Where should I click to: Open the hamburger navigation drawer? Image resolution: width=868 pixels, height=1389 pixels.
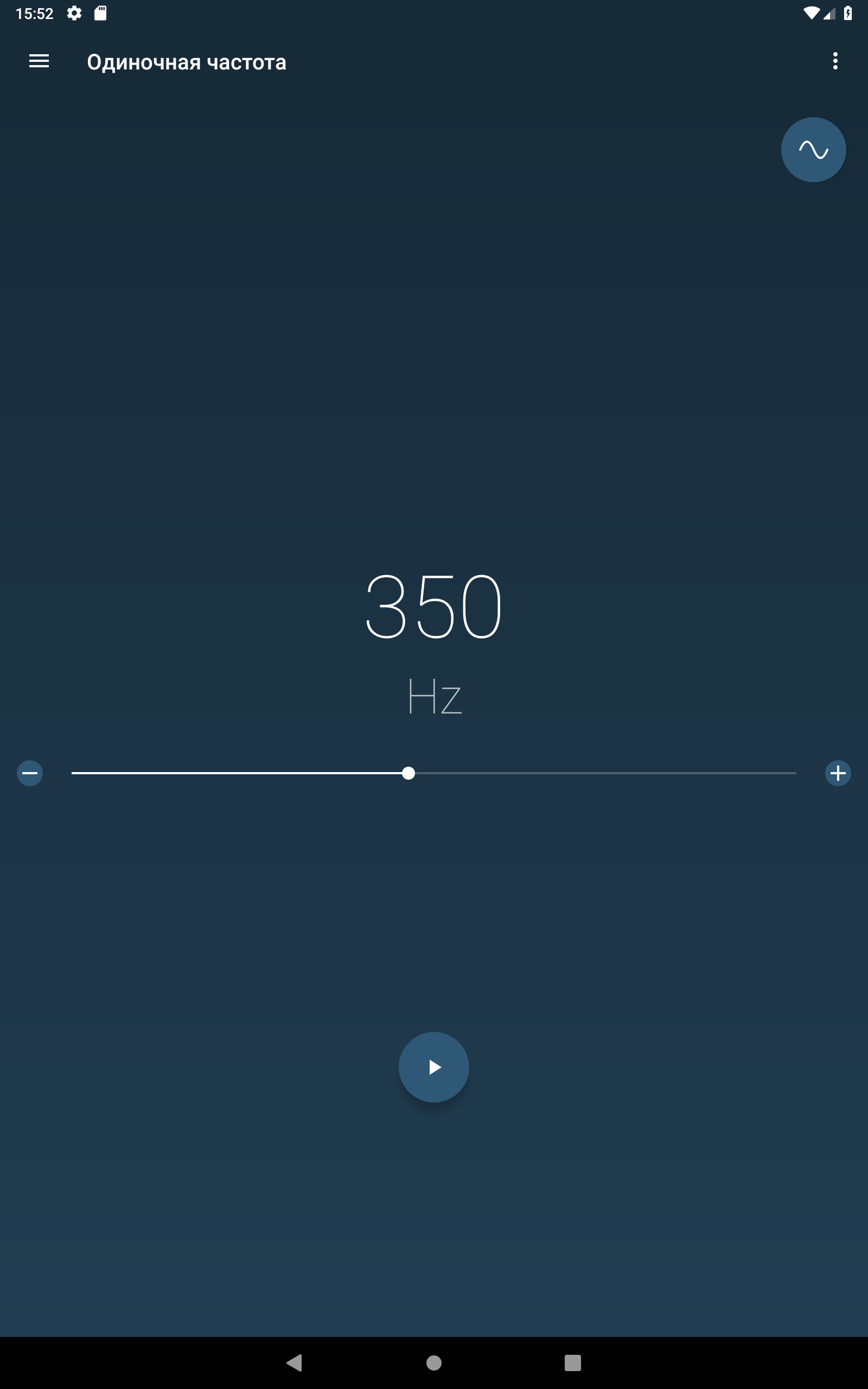tap(39, 61)
